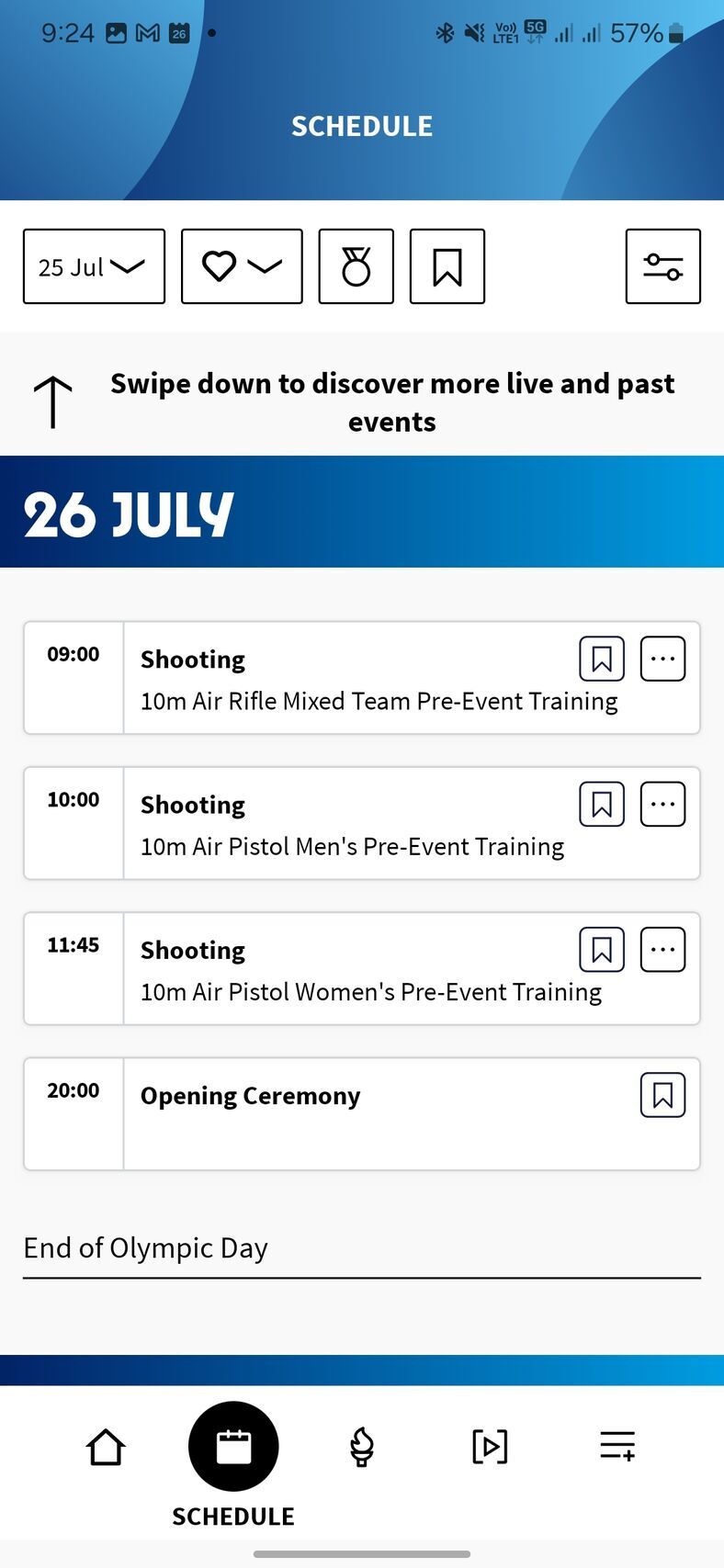This screenshot has height=1568, width=724.
Task: Bookmark 10m Air Rifle Mixed Team training
Action: pyautogui.click(x=602, y=659)
